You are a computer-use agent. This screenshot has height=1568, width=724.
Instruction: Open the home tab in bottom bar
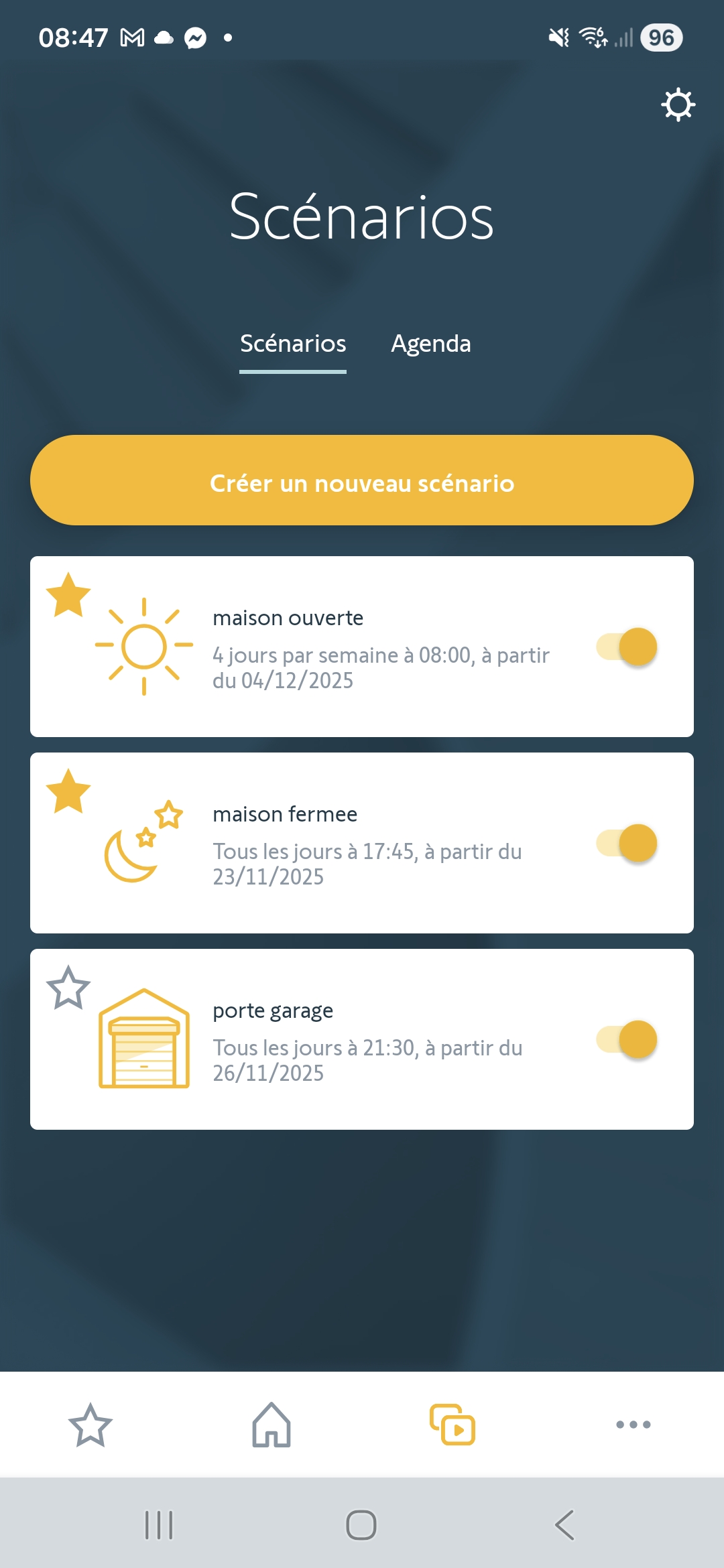click(x=271, y=1425)
